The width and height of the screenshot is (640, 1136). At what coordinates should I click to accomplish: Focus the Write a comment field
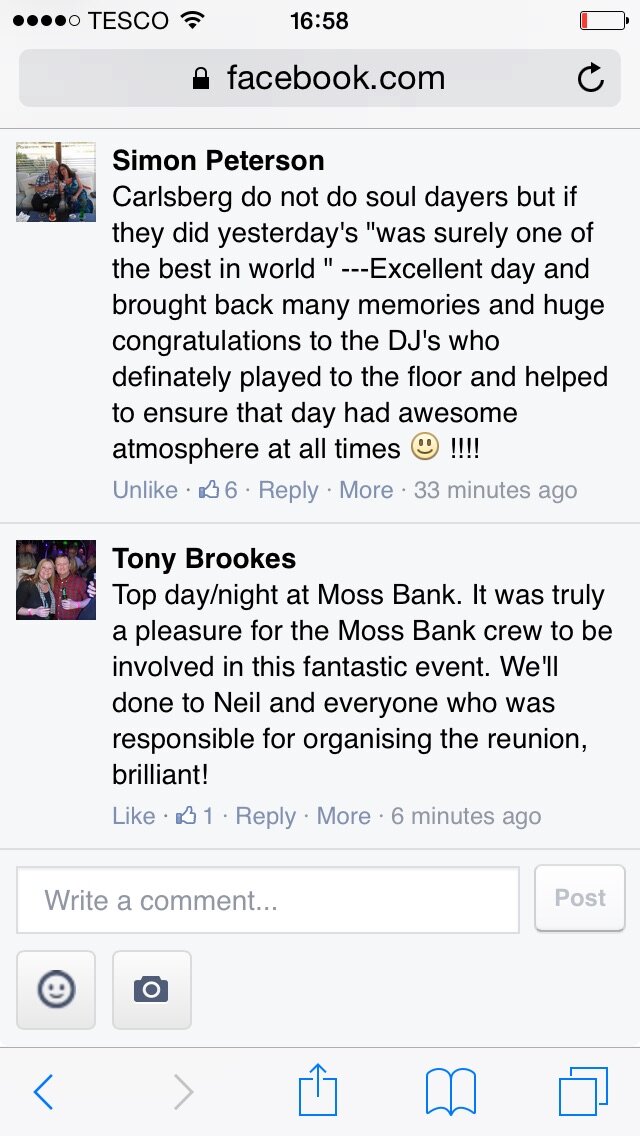(267, 900)
